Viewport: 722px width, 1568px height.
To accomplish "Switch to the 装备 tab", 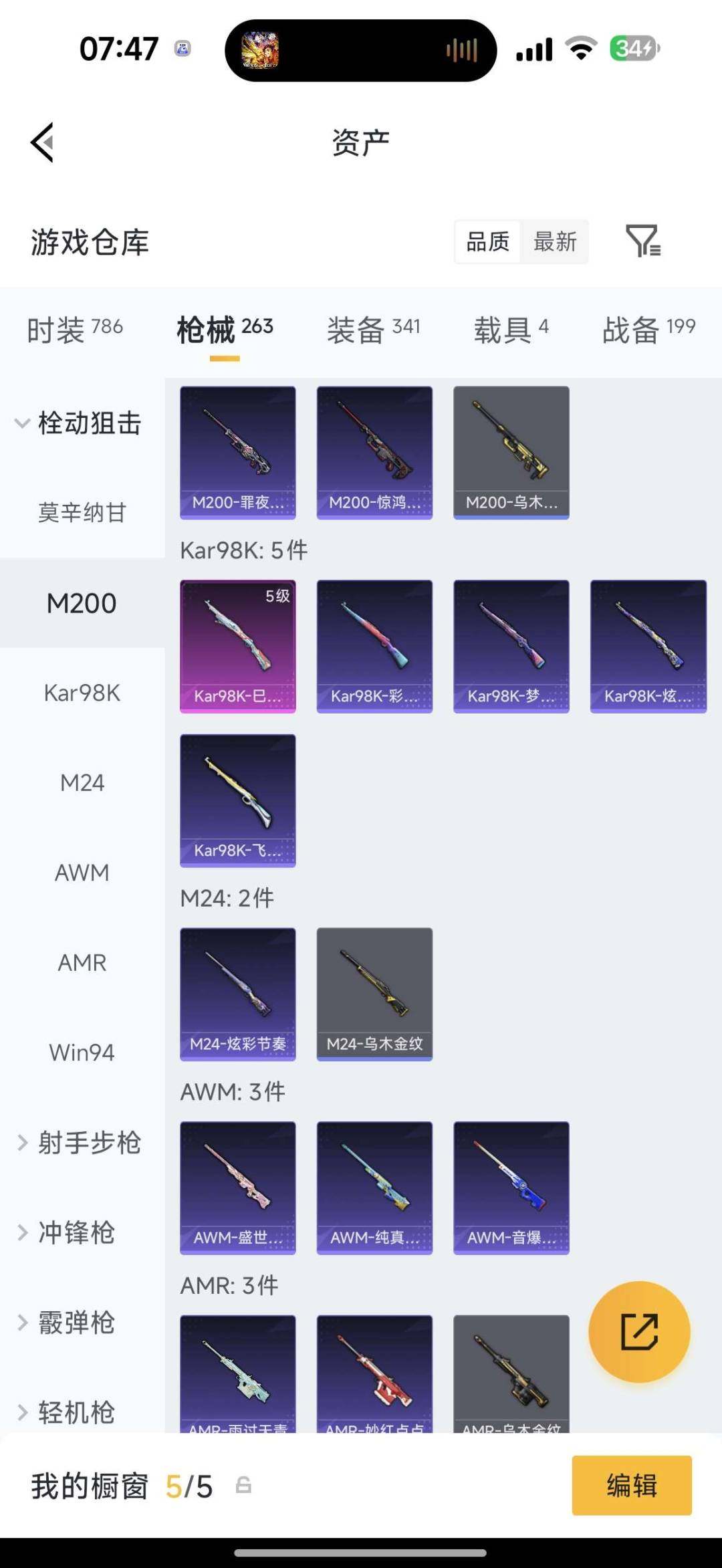I will click(x=373, y=329).
